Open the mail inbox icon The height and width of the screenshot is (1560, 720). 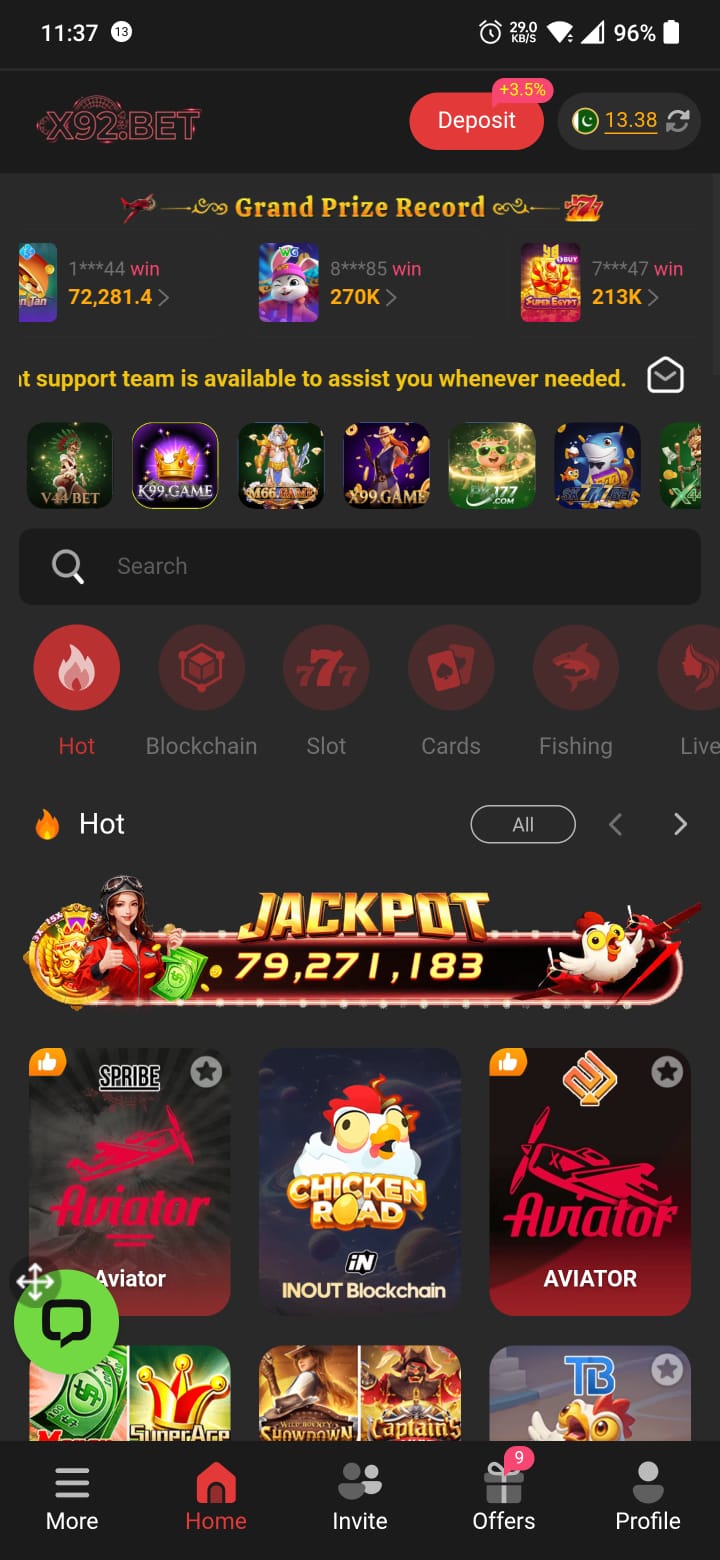[665, 376]
